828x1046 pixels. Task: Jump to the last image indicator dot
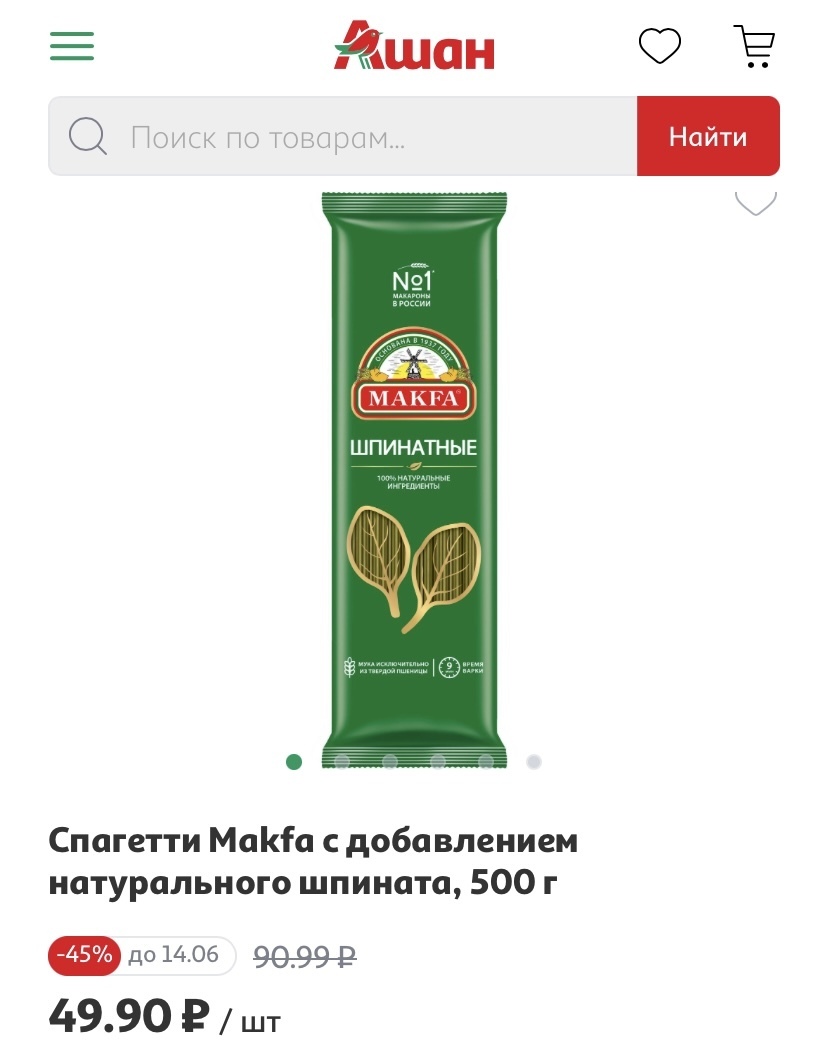coord(534,762)
